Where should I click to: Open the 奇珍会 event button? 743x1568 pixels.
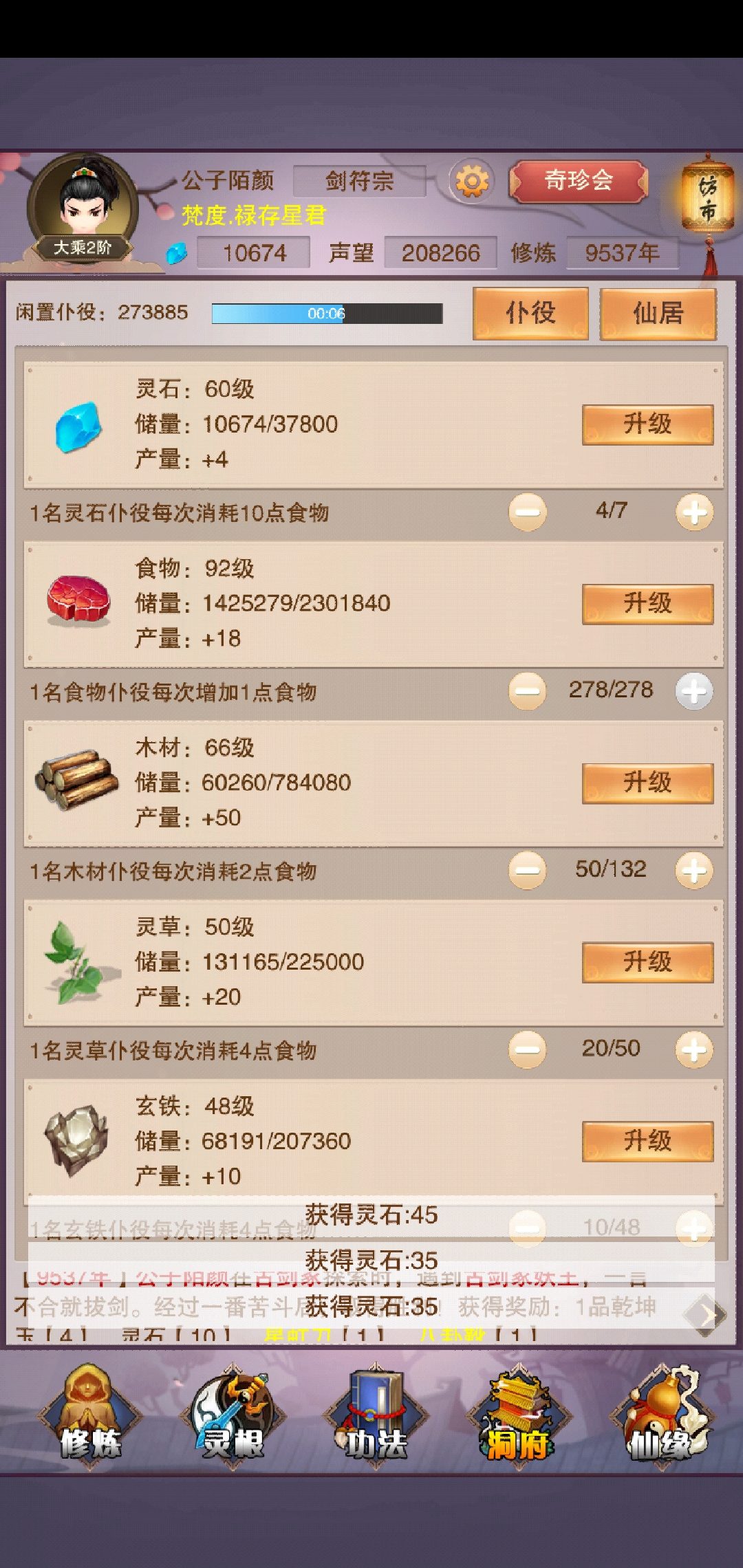point(579,181)
